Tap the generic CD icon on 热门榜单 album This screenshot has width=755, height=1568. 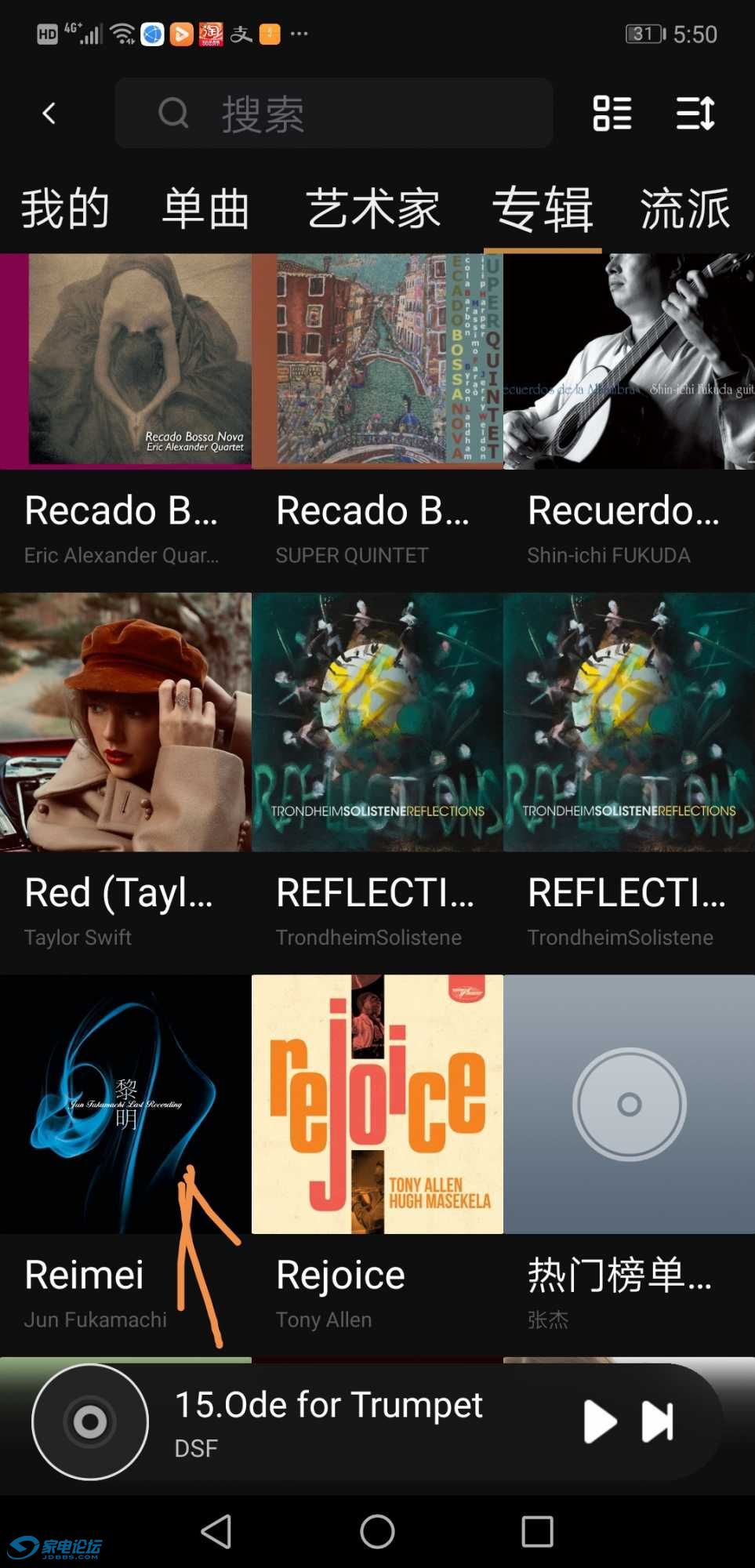pos(628,1104)
